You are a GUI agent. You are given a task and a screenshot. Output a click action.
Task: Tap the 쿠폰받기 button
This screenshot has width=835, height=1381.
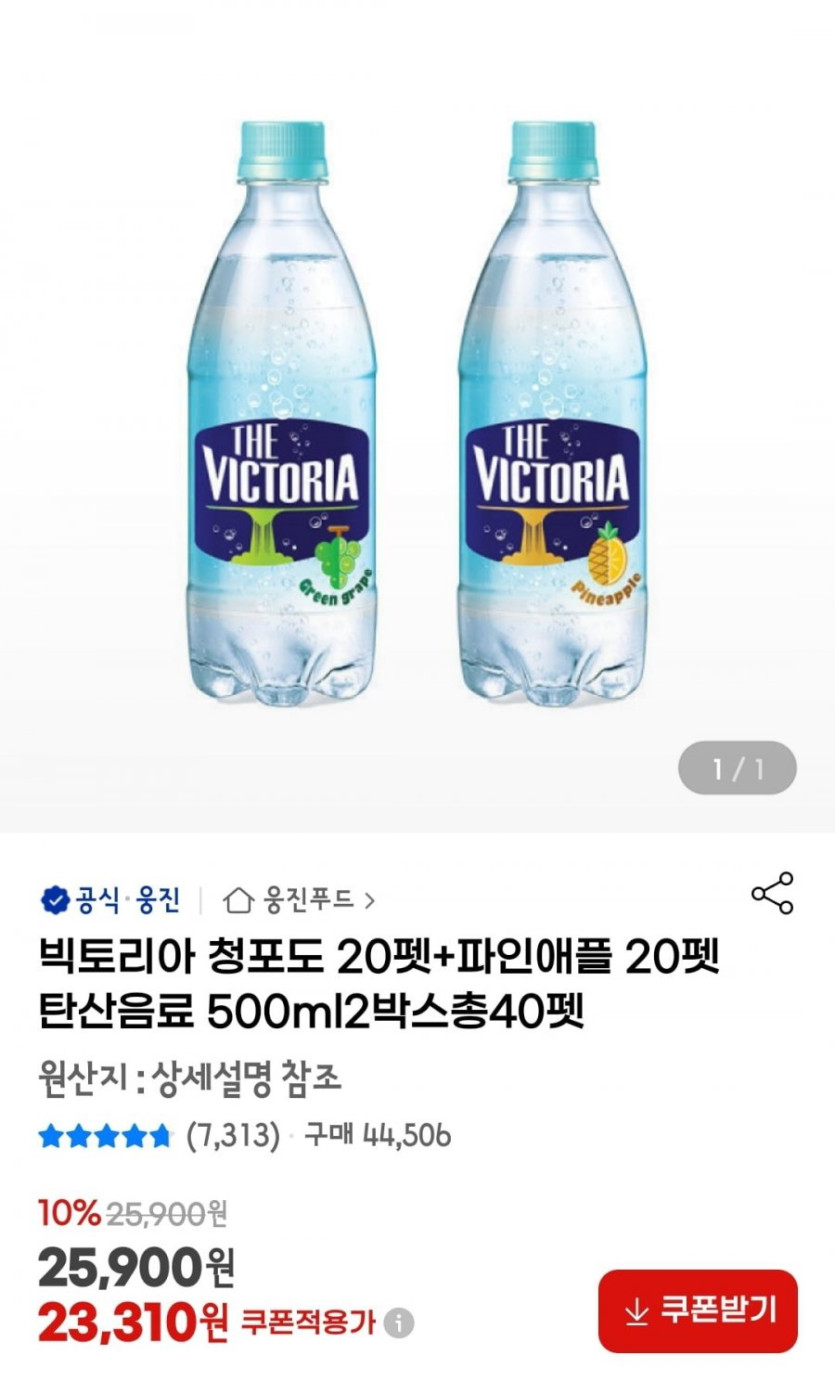tap(698, 1311)
